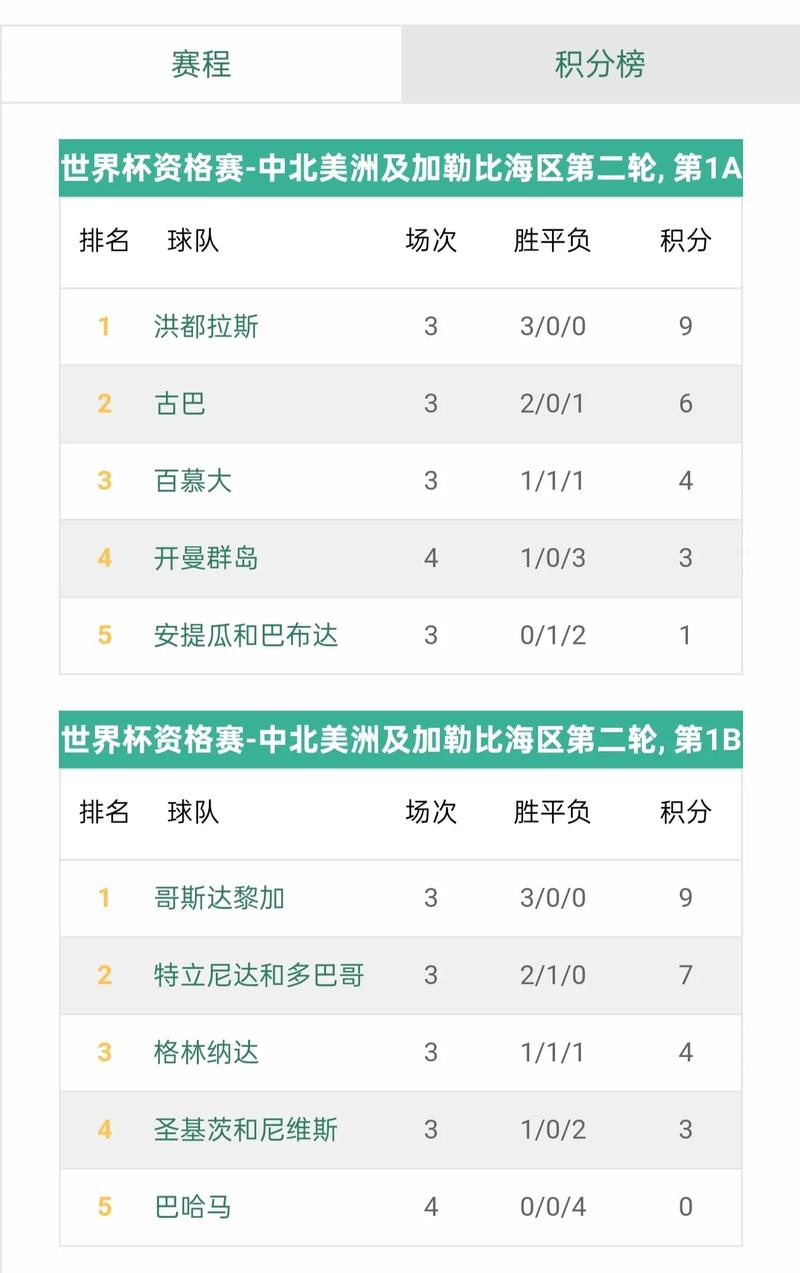The width and height of the screenshot is (800, 1273).
Task: Click the 排名 column header in Group 1B
Action: 104,813
